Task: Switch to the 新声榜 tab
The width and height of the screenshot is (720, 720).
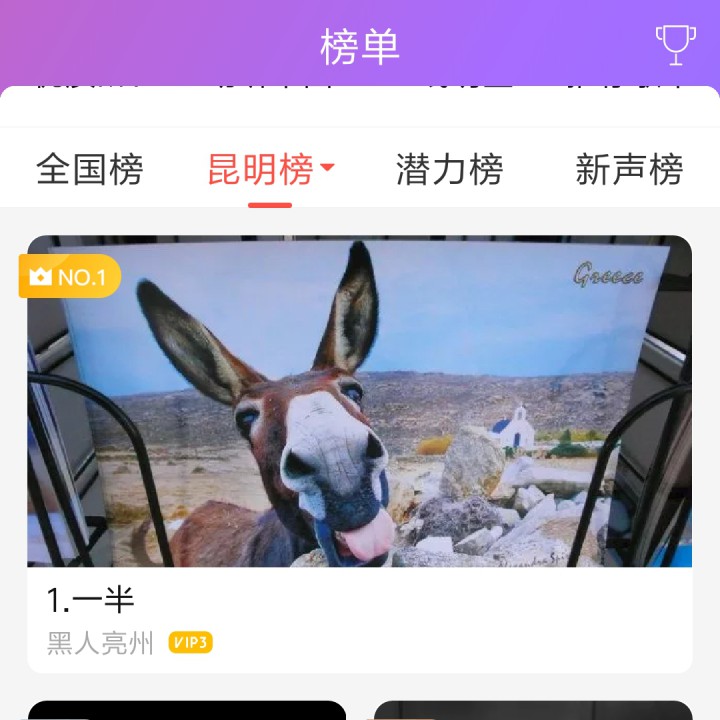Action: (629, 170)
